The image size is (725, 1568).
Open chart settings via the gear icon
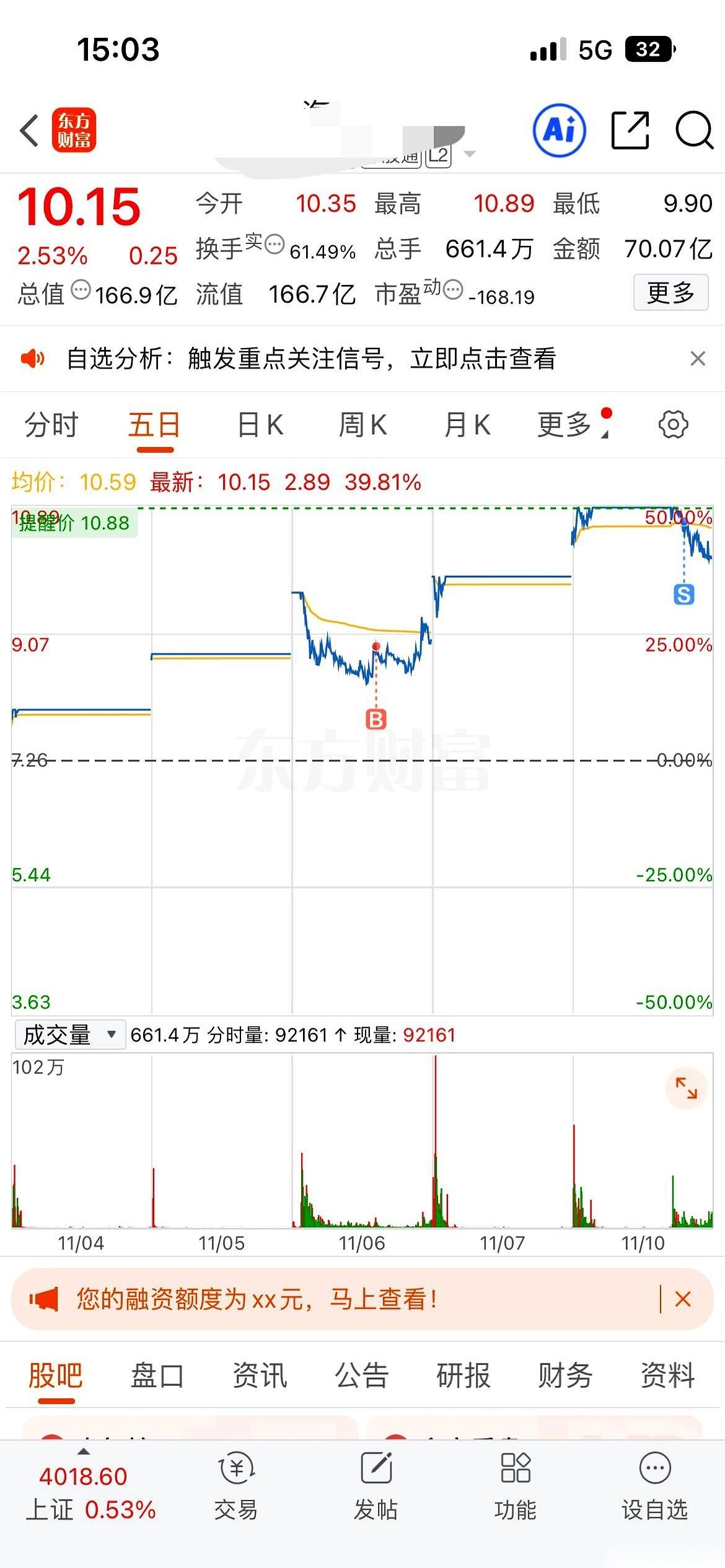(x=672, y=424)
